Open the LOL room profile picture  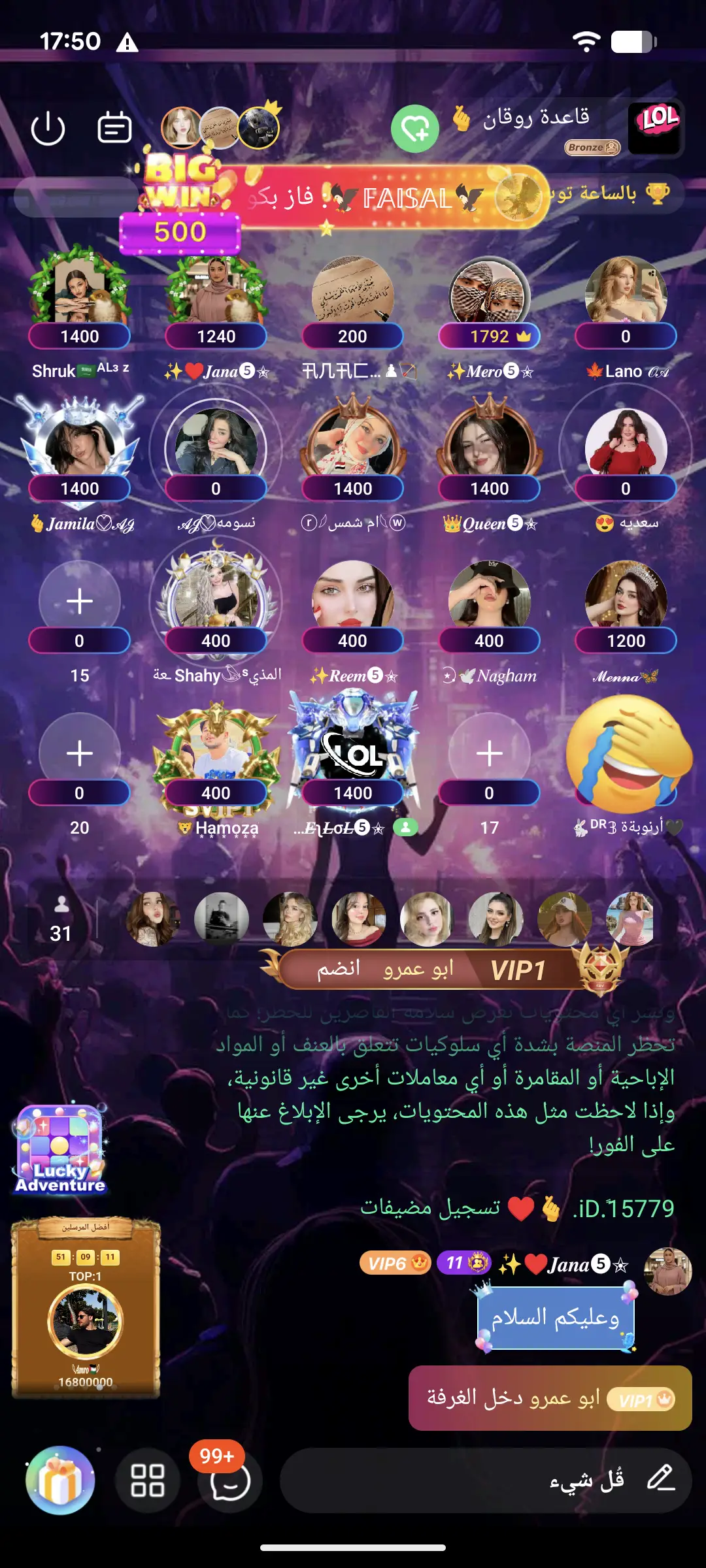coord(655,127)
